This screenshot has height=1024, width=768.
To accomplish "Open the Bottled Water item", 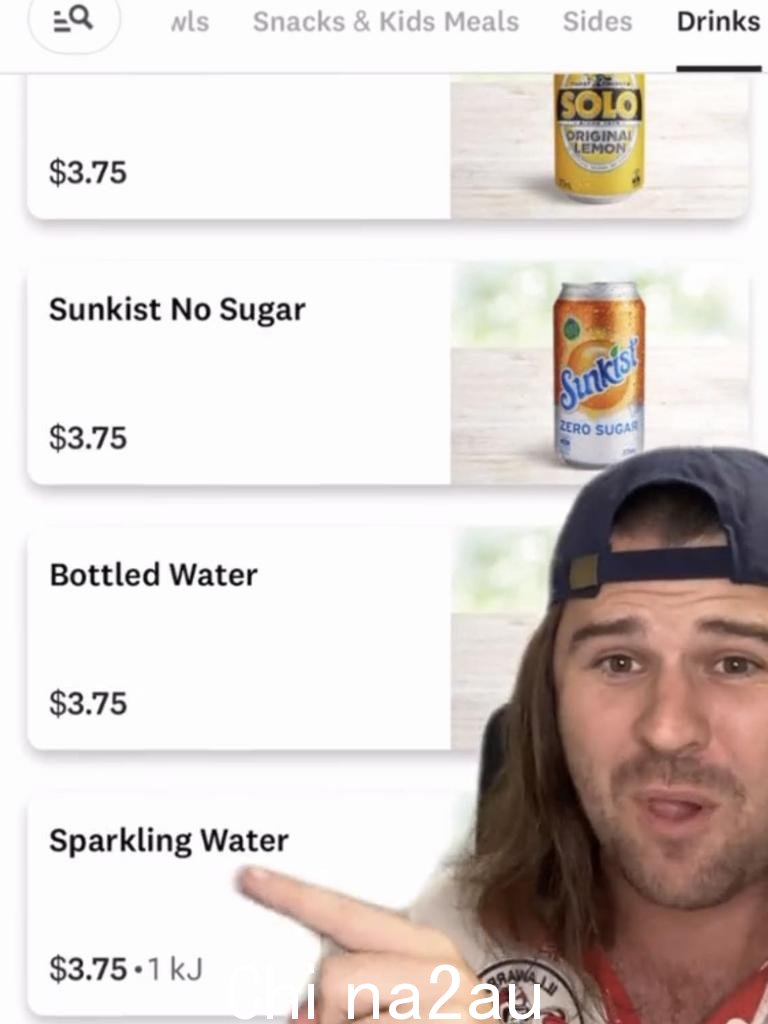I will [240, 638].
